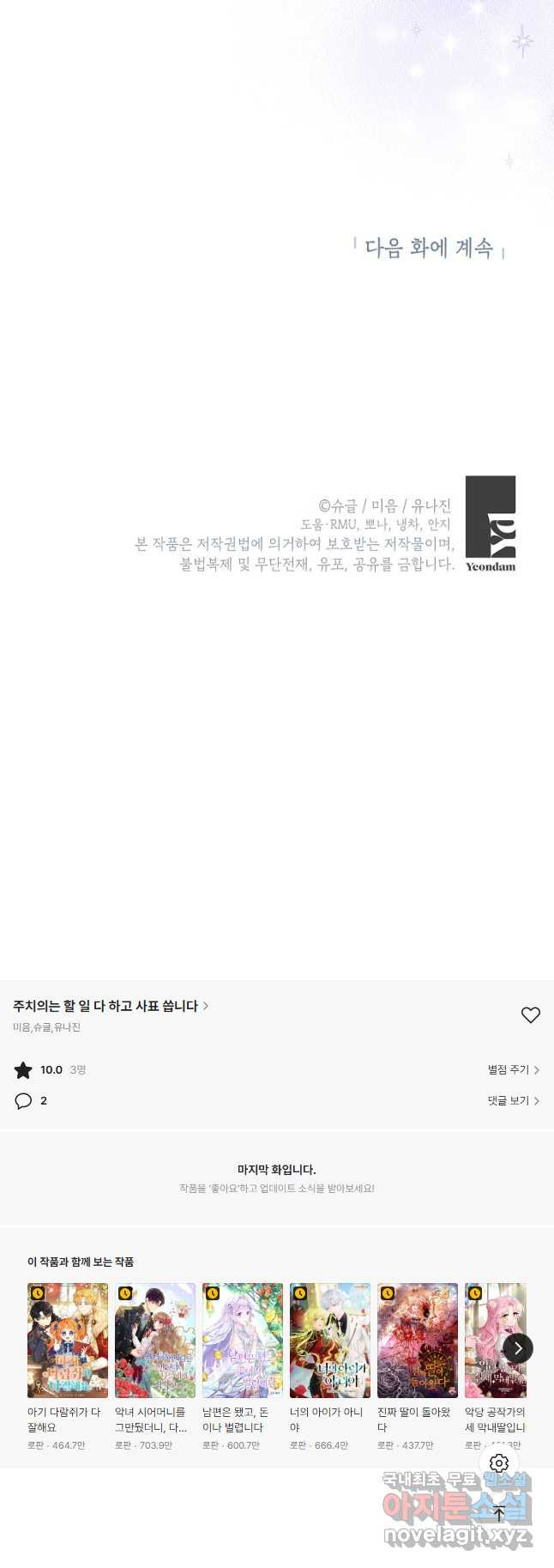Open 별점 주기 to rate the series
Image resolution: width=554 pixels, height=1568 pixels.
coord(513,1069)
